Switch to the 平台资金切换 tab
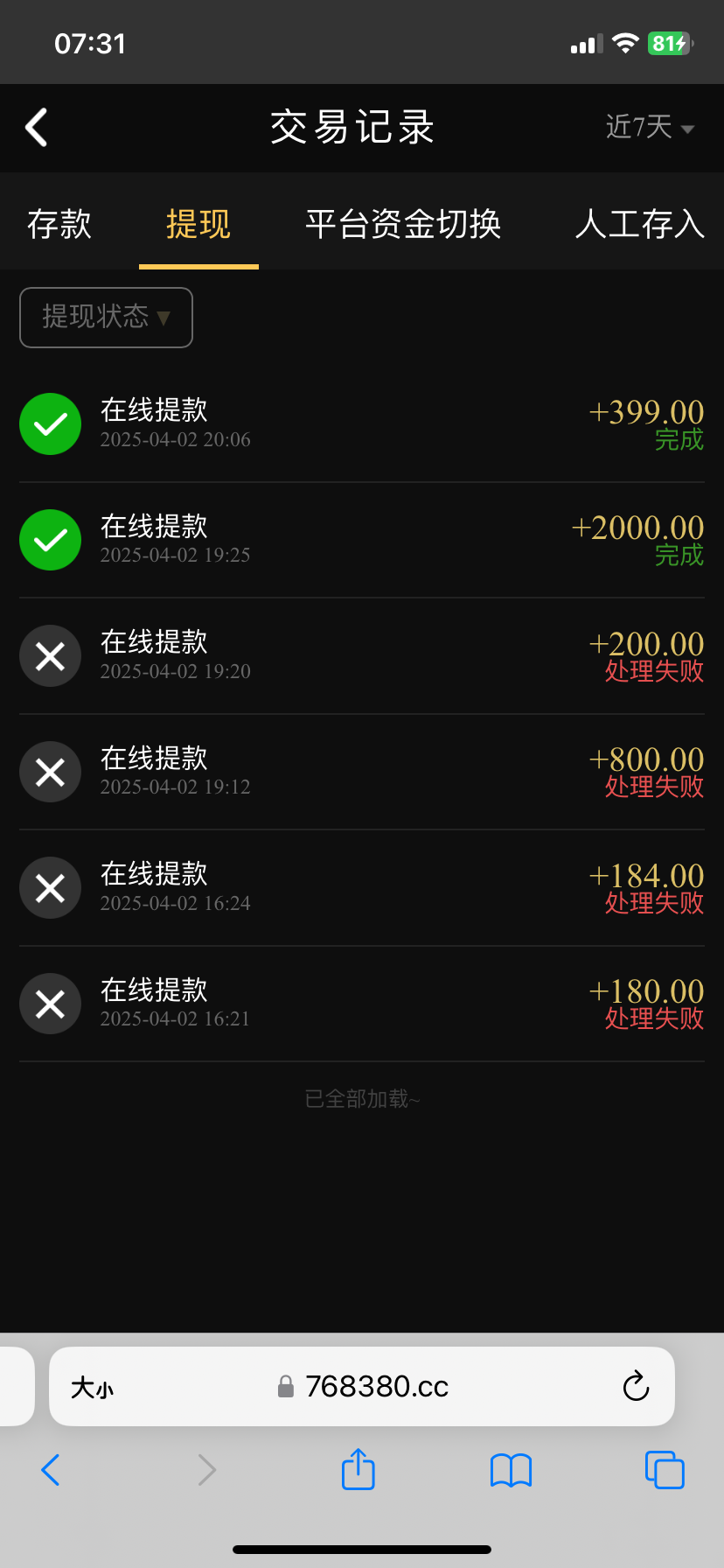Image resolution: width=724 pixels, height=1568 pixels. click(x=403, y=224)
